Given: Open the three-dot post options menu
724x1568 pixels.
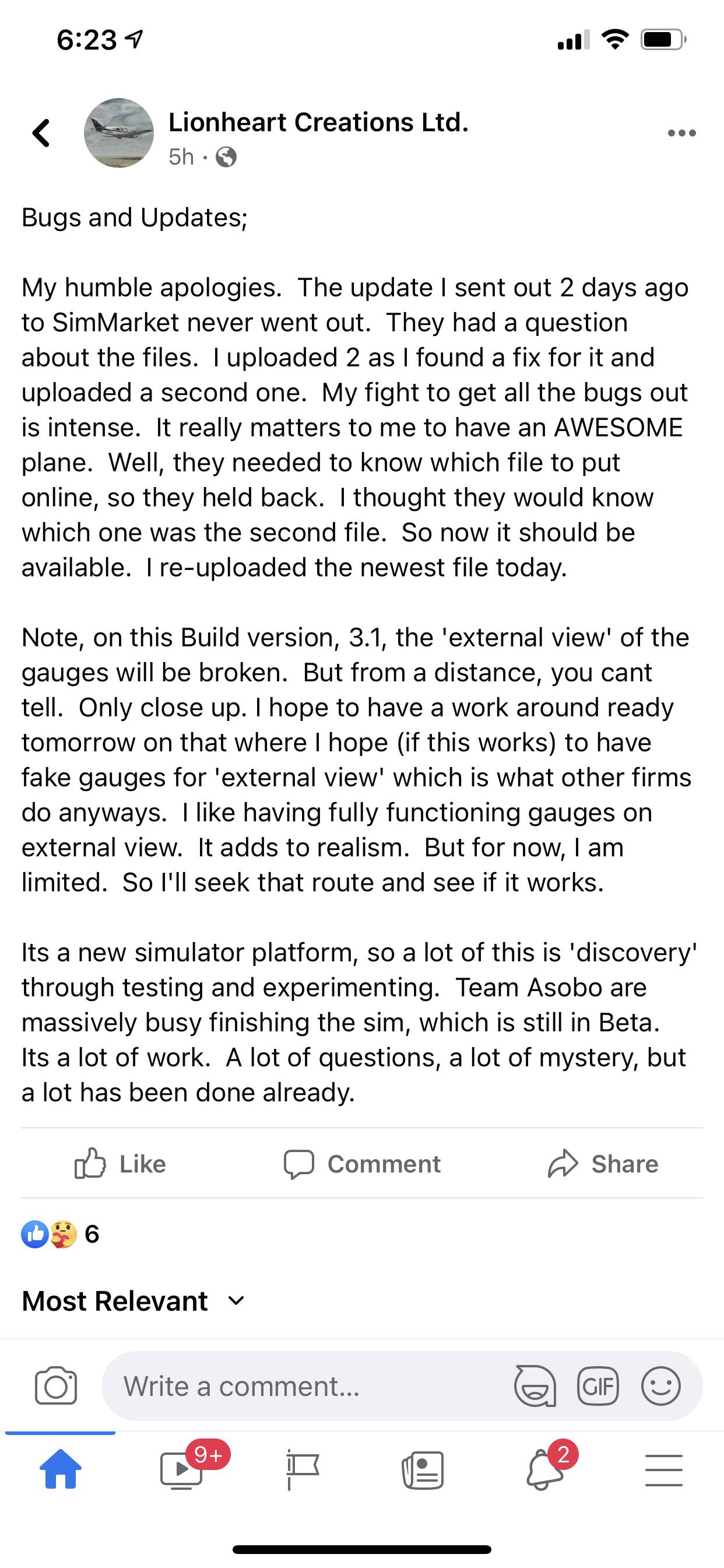Looking at the screenshot, I should pos(681,132).
